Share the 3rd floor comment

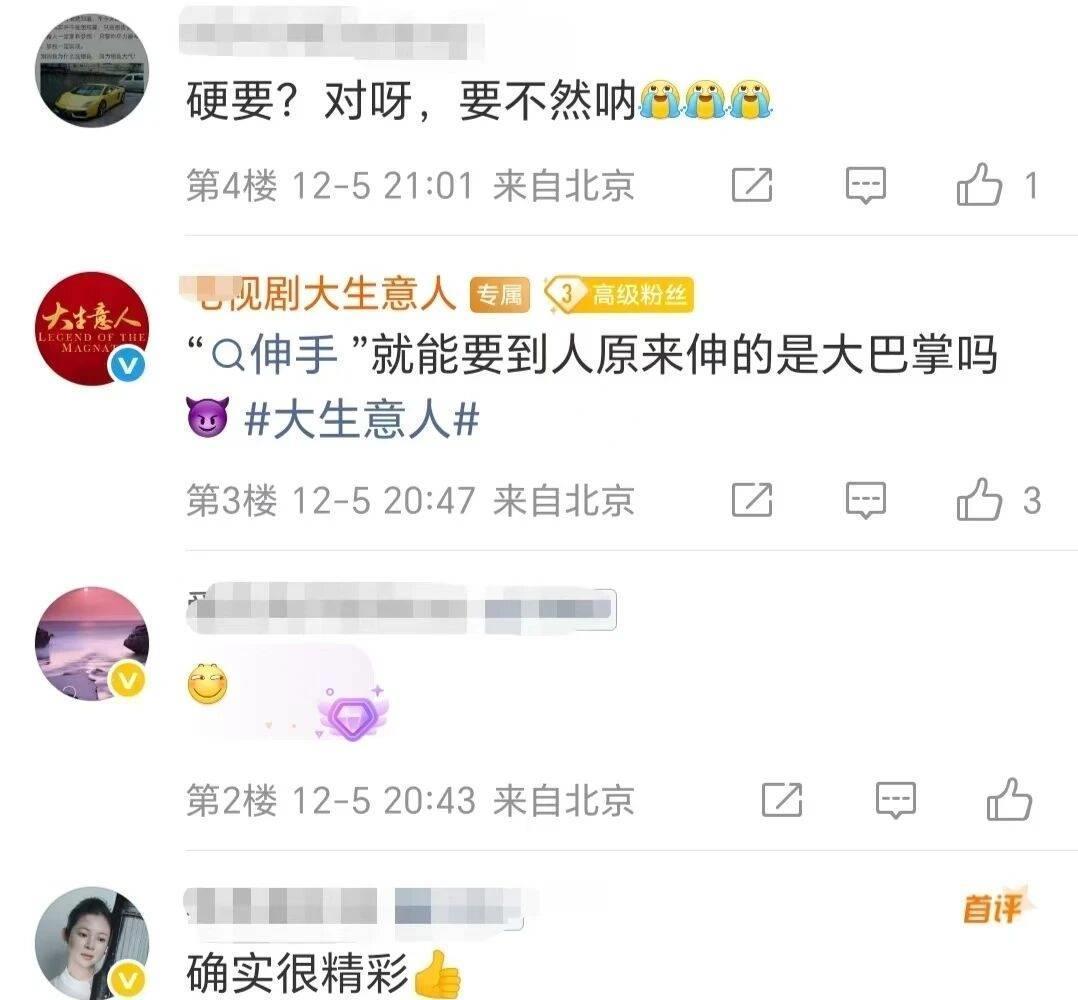pyautogui.click(x=752, y=500)
